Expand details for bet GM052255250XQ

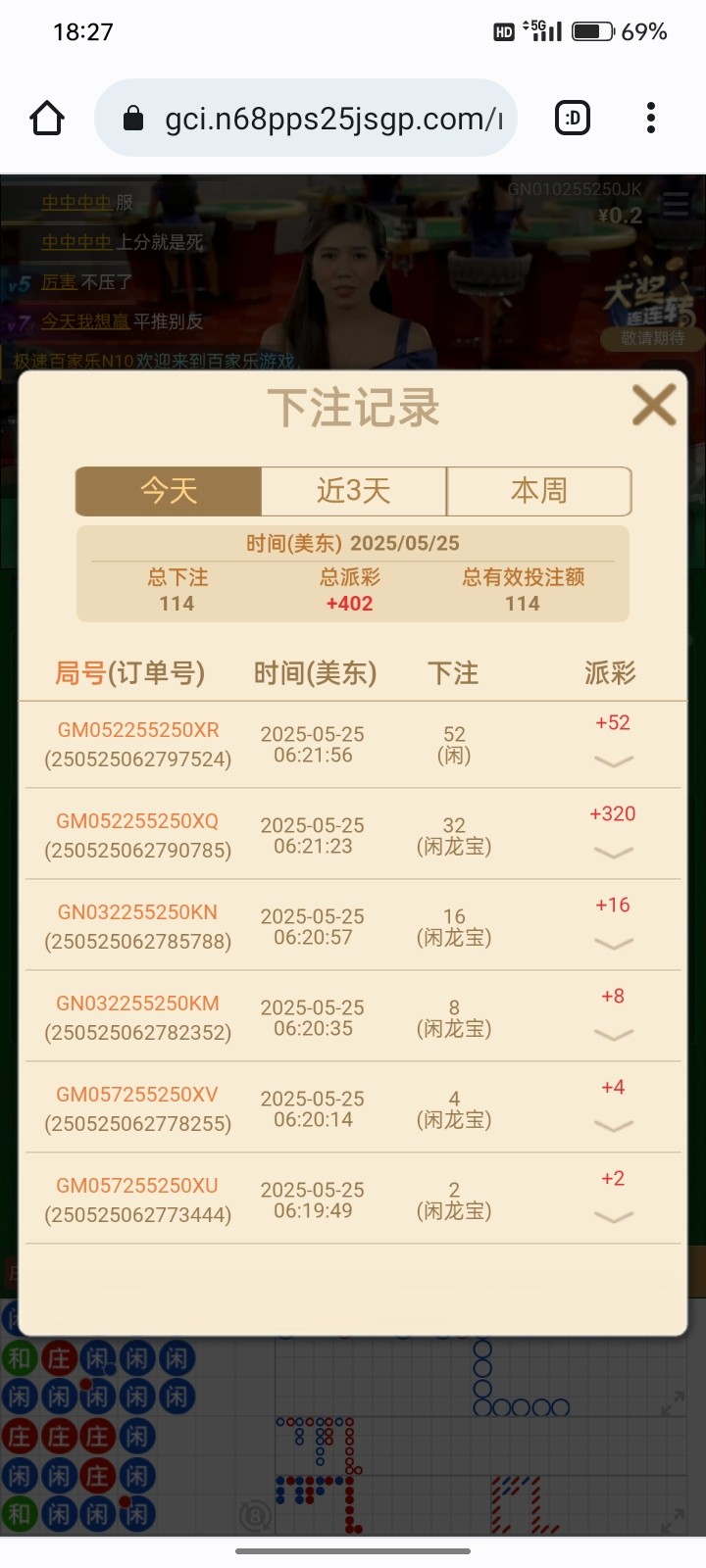click(x=614, y=853)
